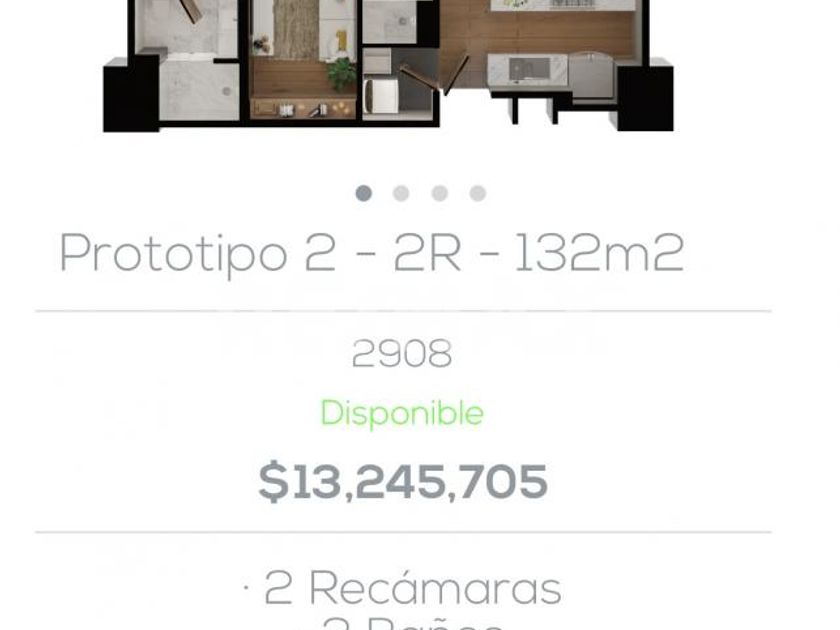The width and height of the screenshot is (840, 630).
Task: Go to the fourth carousel dot
Action: [478, 193]
